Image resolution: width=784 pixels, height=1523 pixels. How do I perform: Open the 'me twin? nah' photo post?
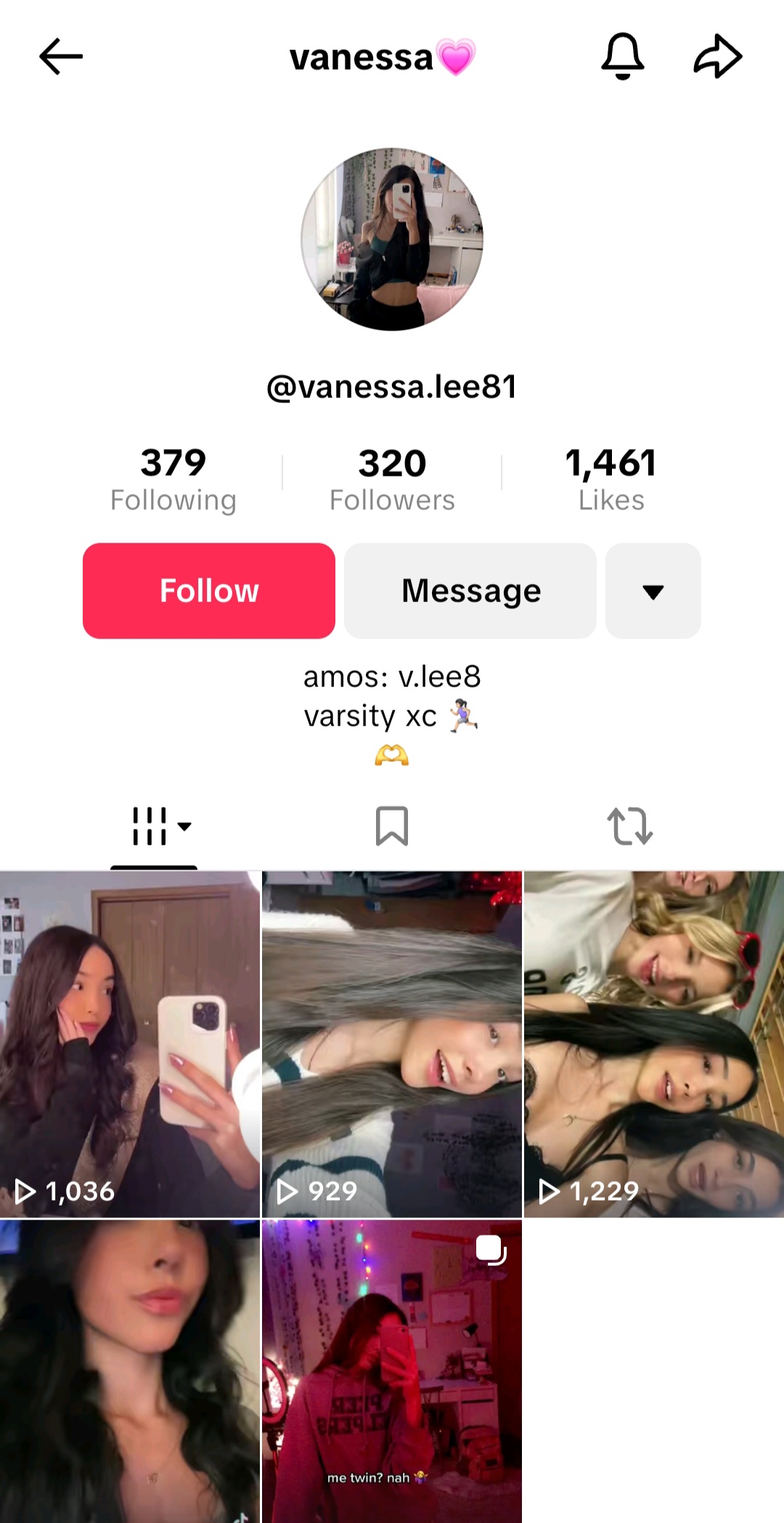pos(392,1371)
